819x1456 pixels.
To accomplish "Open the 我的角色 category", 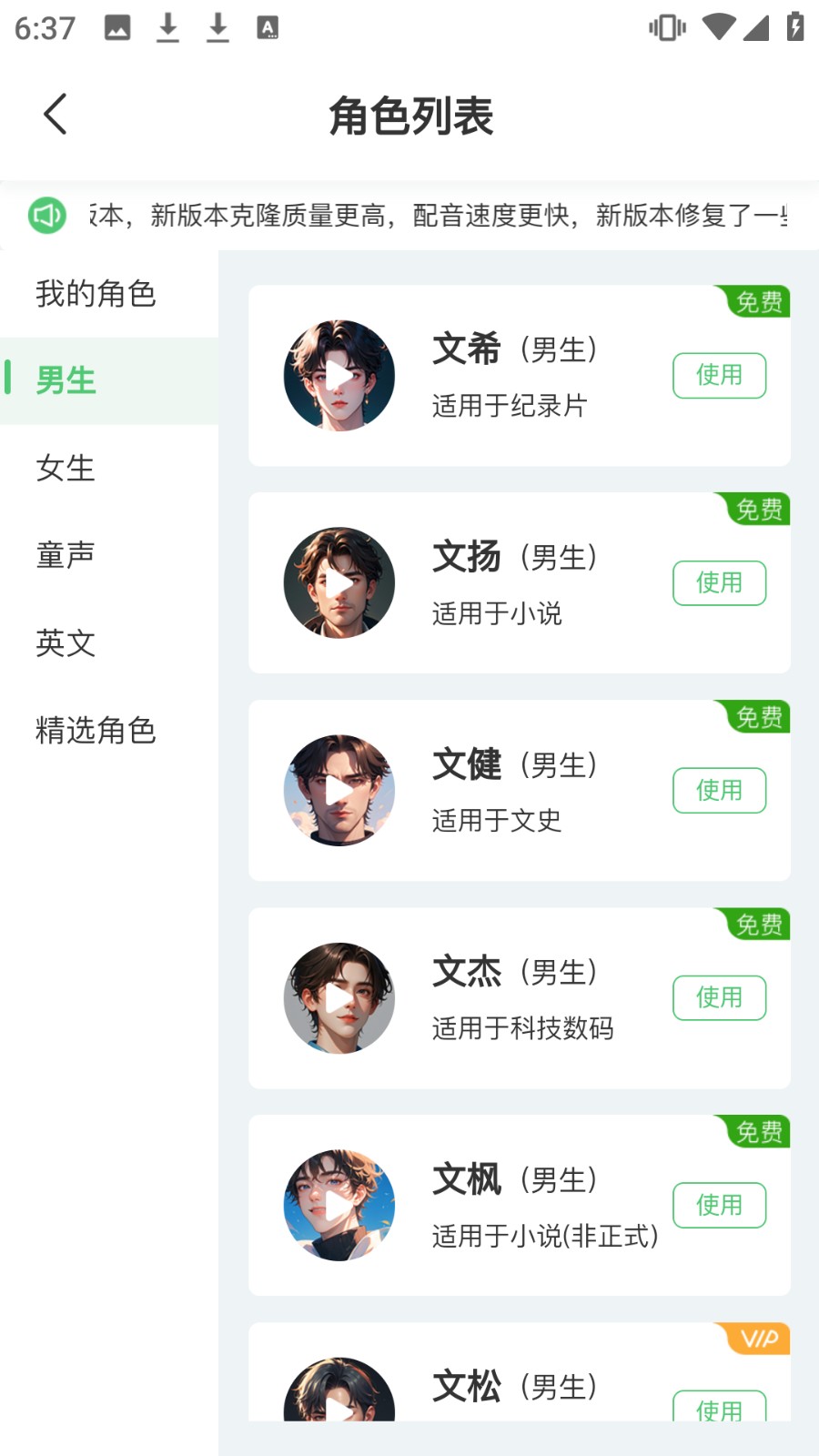I will [96, 294].
